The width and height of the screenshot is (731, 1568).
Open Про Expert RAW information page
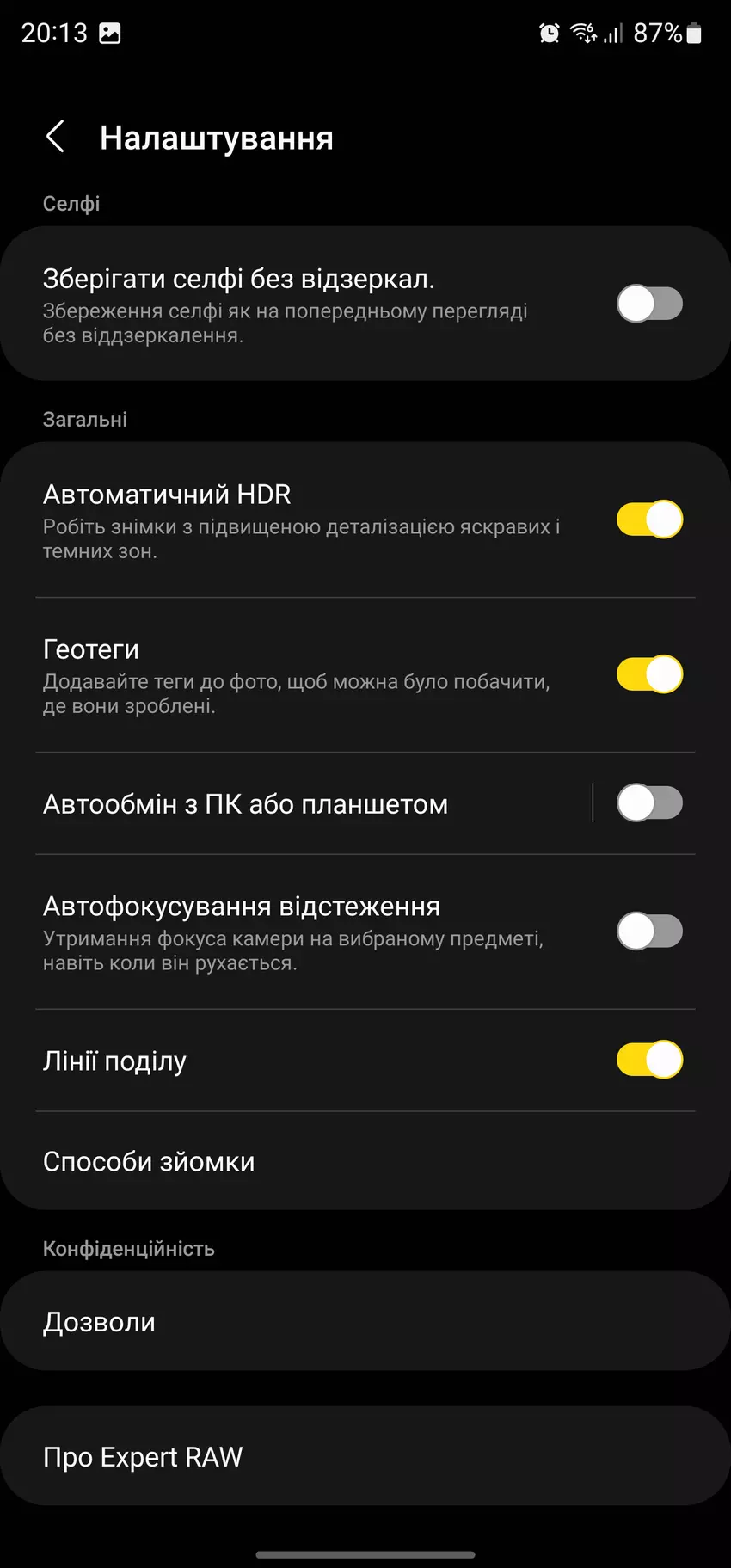pyautogui.click(x=143, y=1456)
